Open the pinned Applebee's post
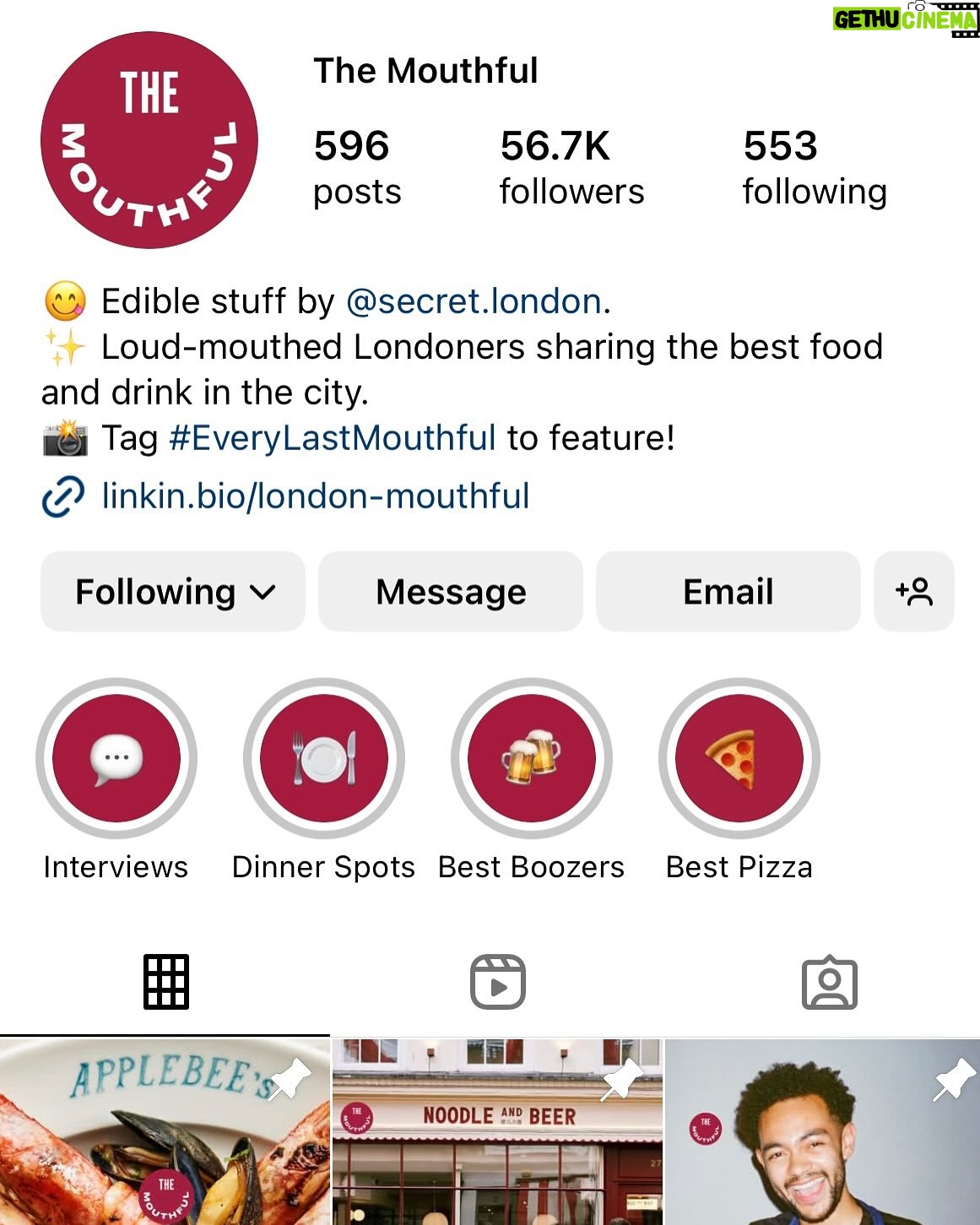The image size is (980, 1225). [x=165, y=1131]
